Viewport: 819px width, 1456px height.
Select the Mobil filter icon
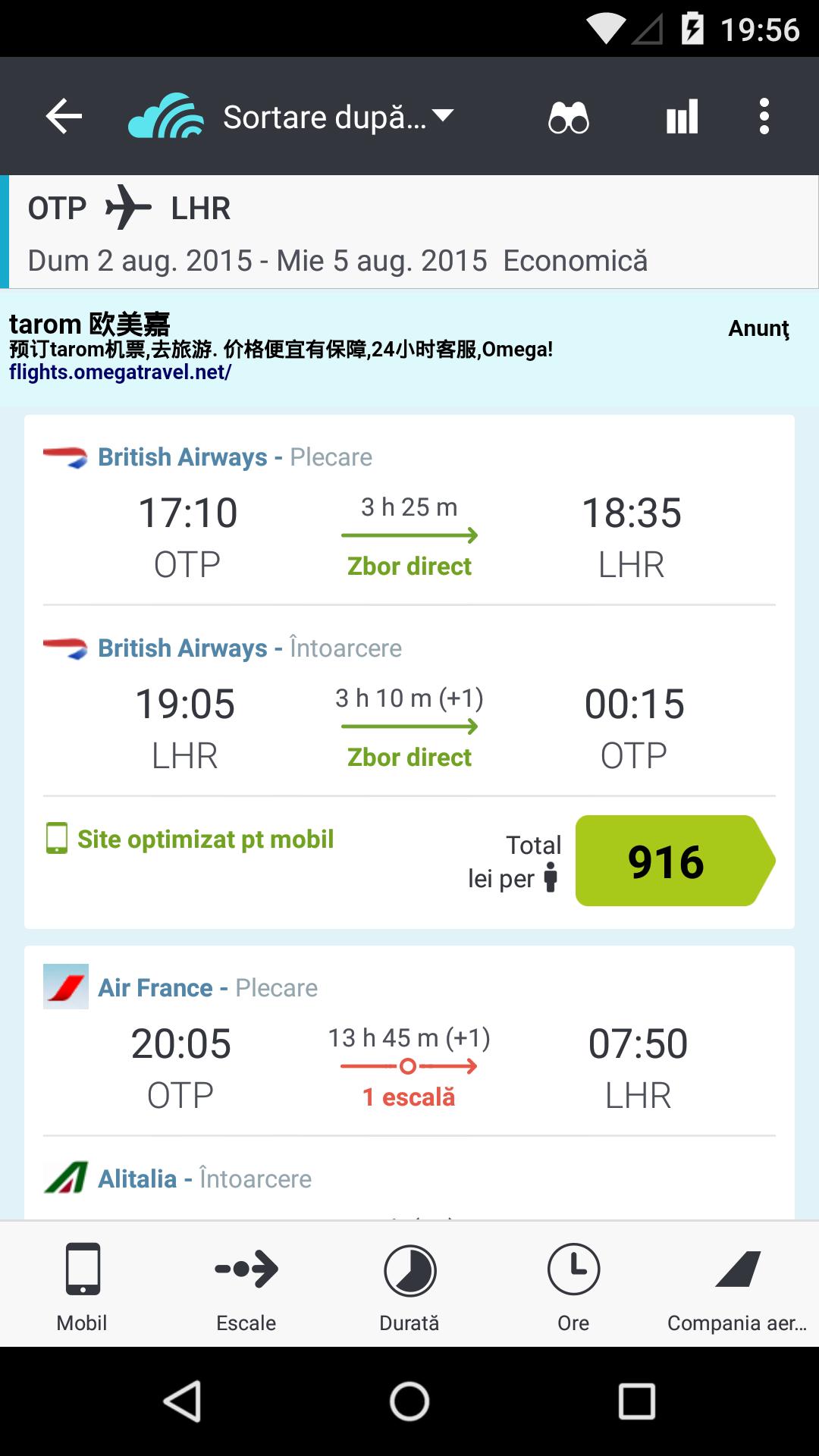coord(81,1280)
